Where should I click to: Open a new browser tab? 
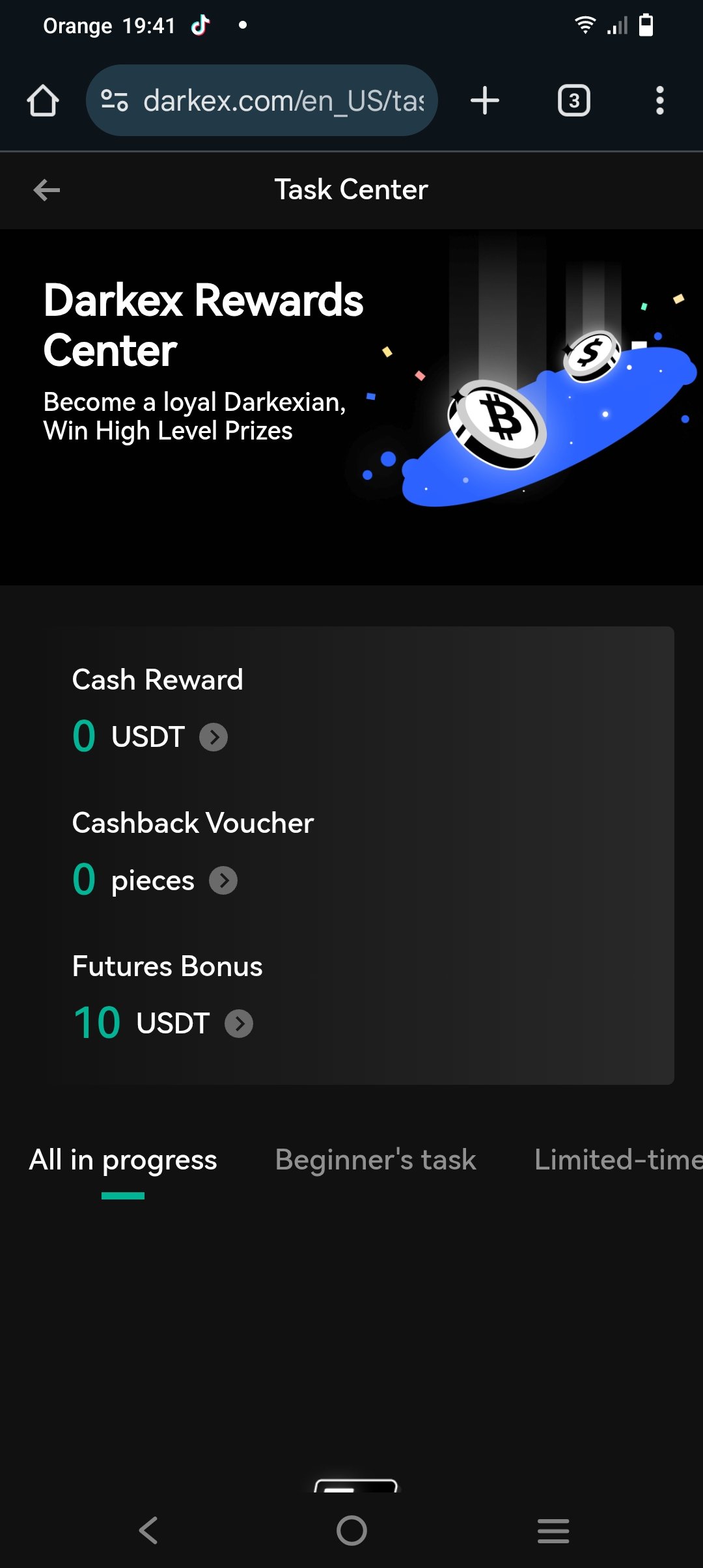click(x=484, y=100)
